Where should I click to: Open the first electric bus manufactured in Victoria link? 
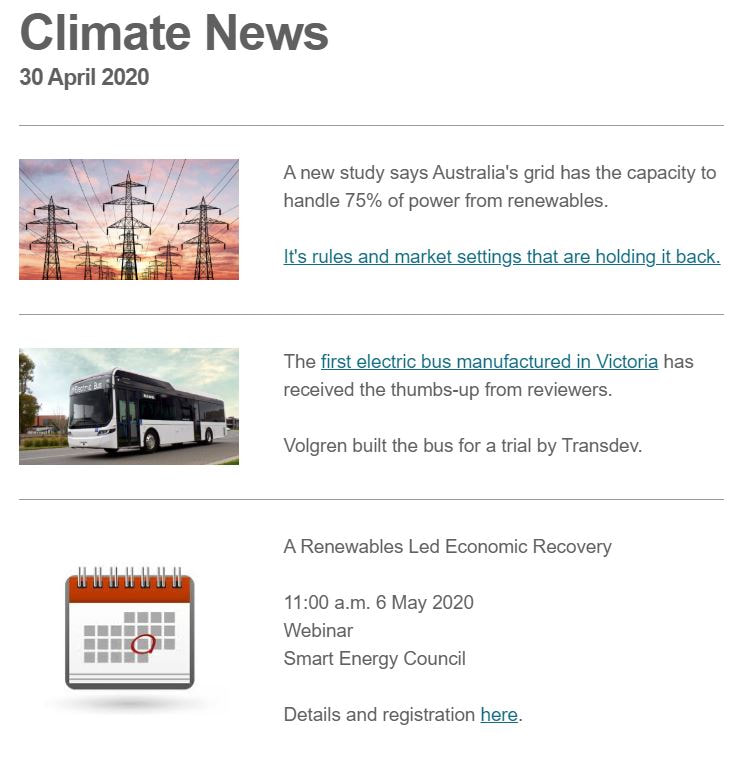coord(489,362)
